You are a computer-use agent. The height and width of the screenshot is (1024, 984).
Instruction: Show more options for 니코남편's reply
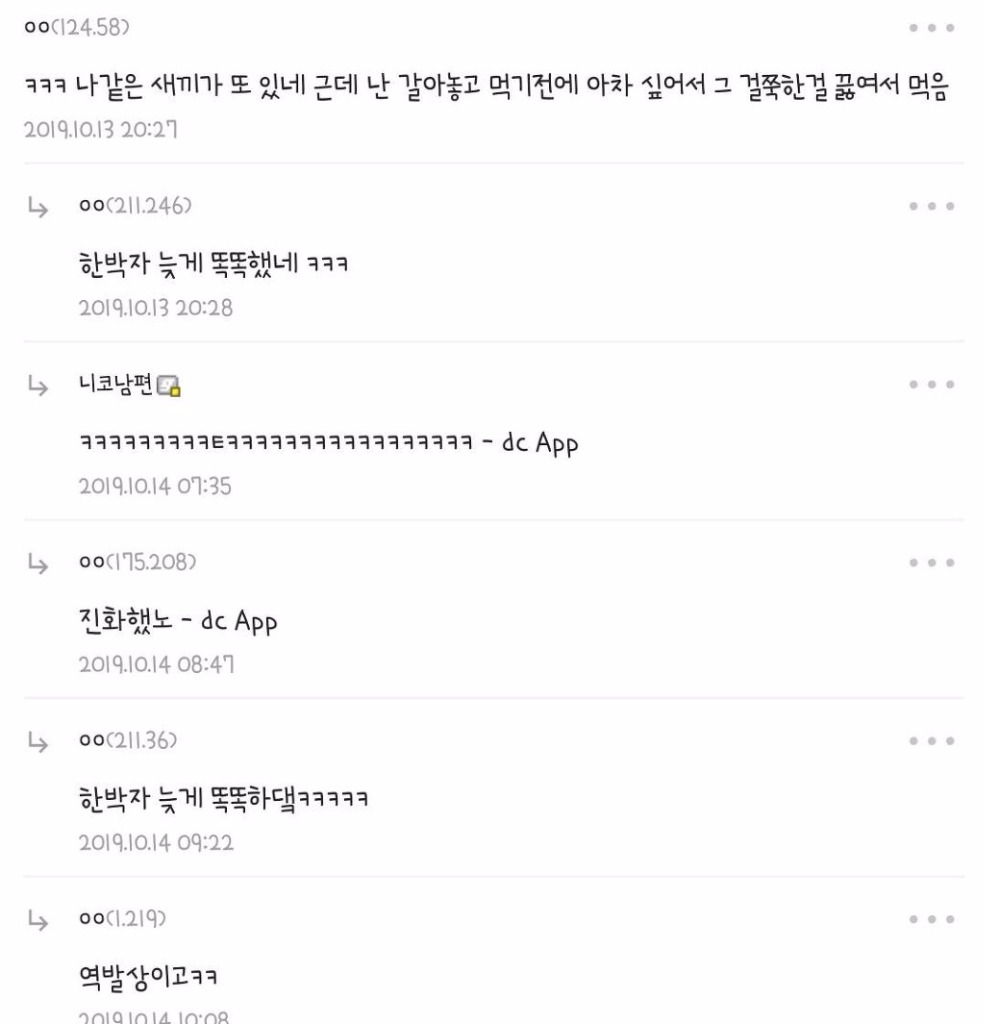931,385
